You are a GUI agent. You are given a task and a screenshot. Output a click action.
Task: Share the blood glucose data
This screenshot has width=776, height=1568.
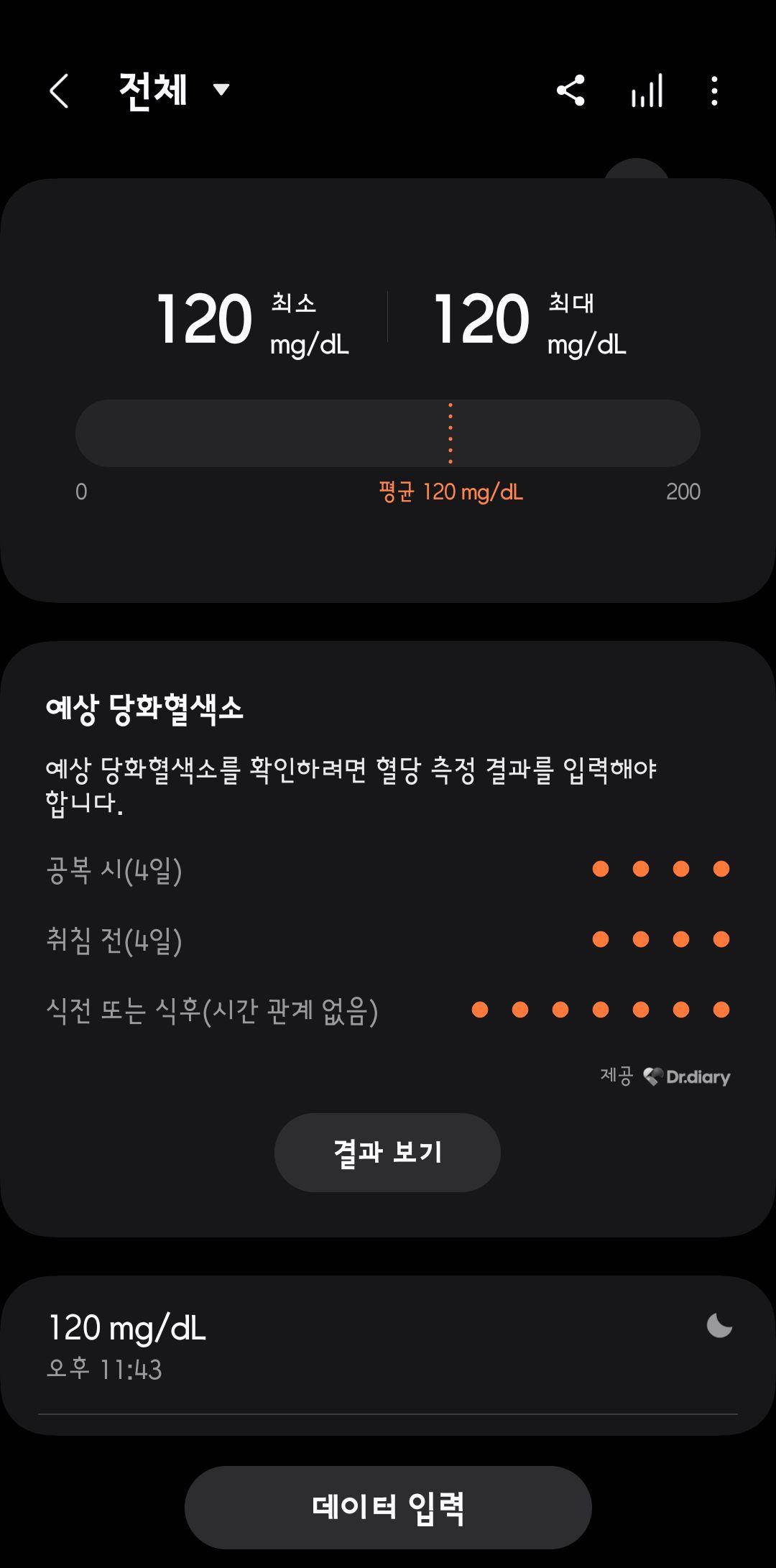(571, 91)
